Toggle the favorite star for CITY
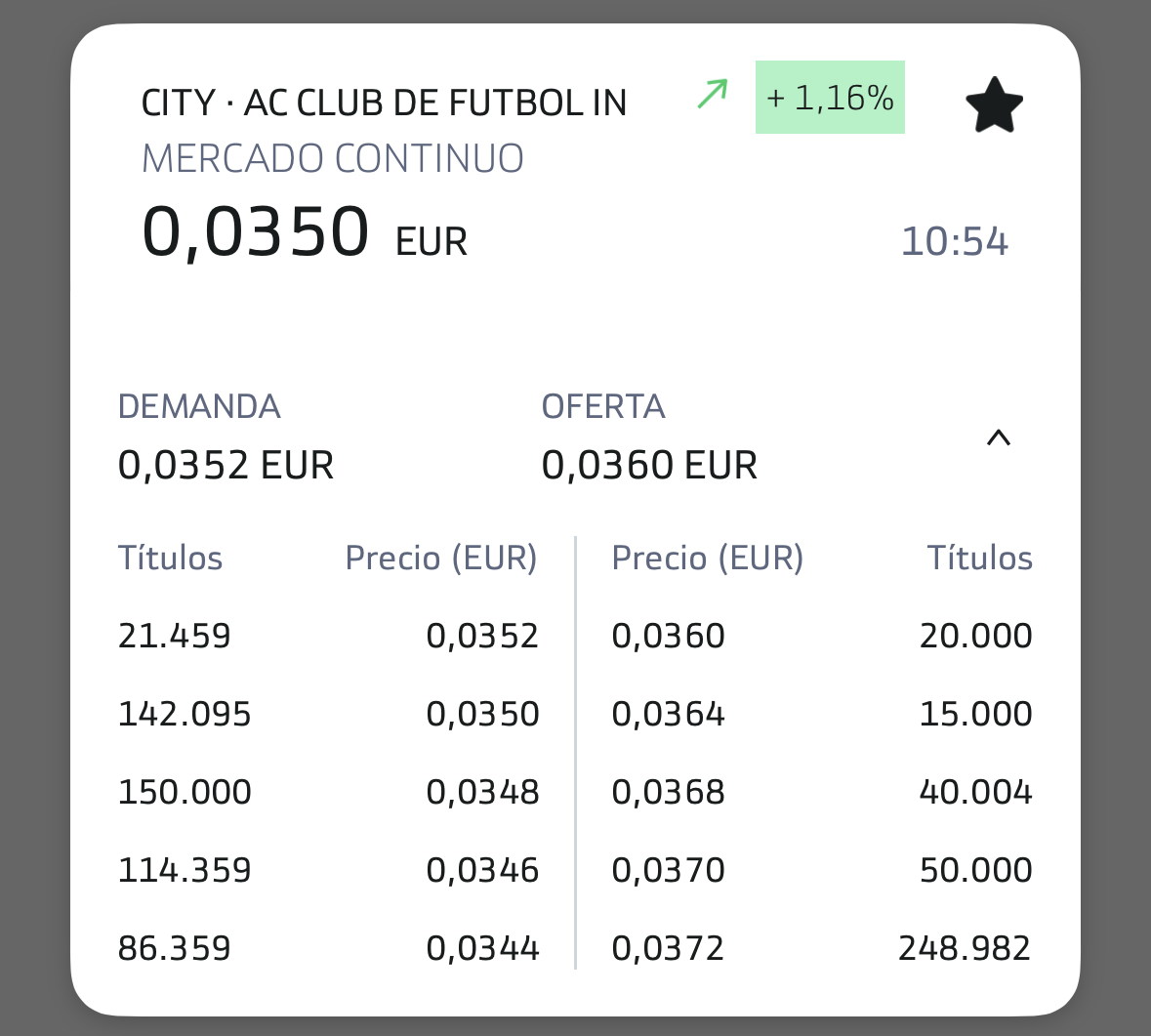 point(994,105)
